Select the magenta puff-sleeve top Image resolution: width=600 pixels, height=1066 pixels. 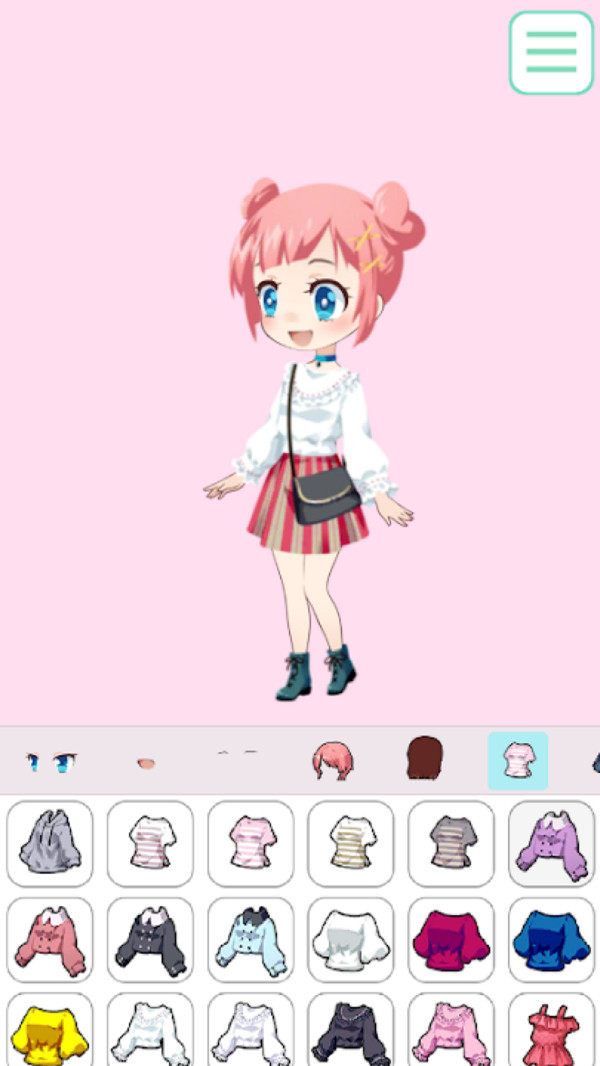(451, 940)
